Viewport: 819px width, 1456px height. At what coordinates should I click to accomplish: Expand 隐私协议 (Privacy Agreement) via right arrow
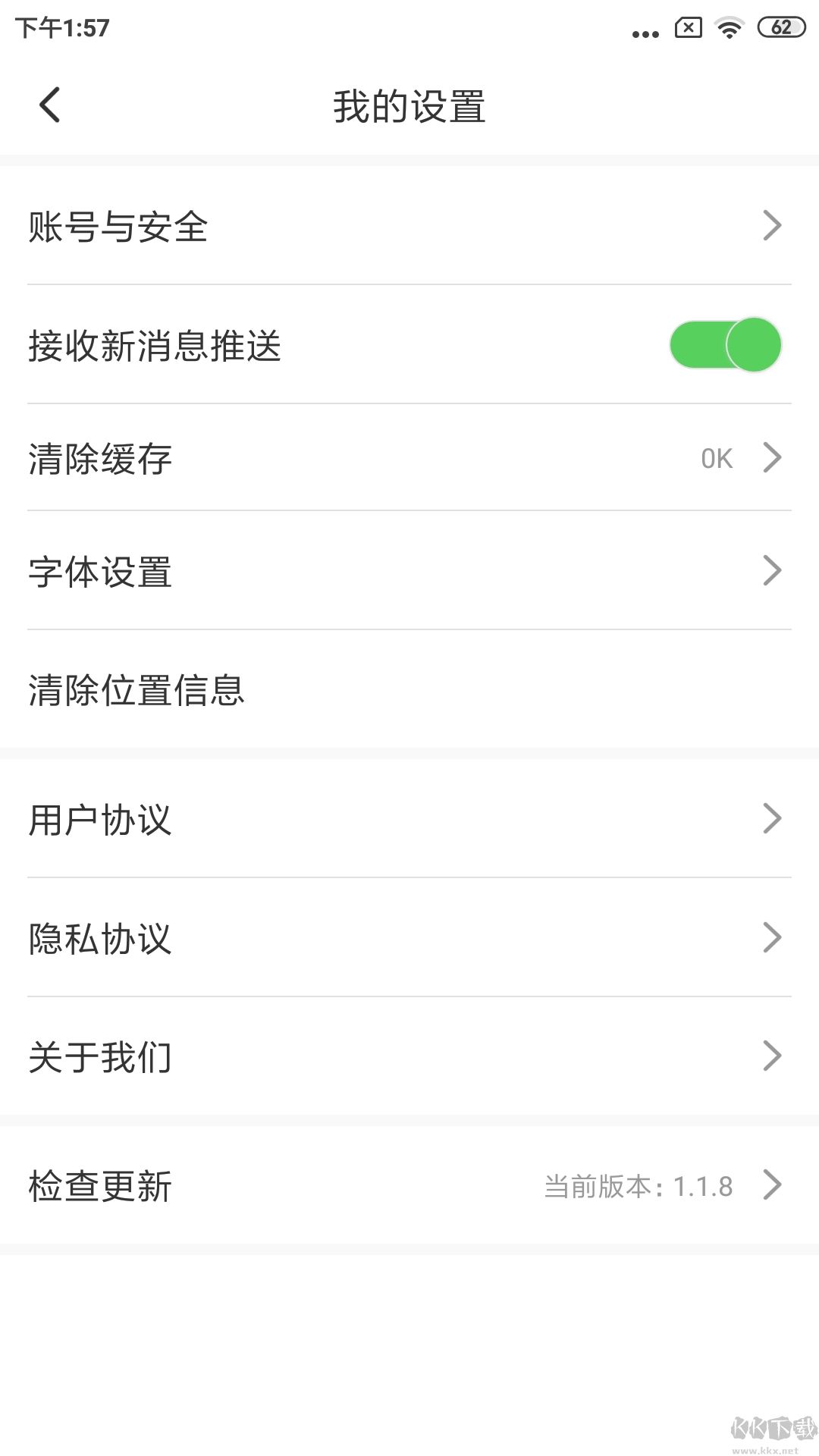click(x=773, y=937)
